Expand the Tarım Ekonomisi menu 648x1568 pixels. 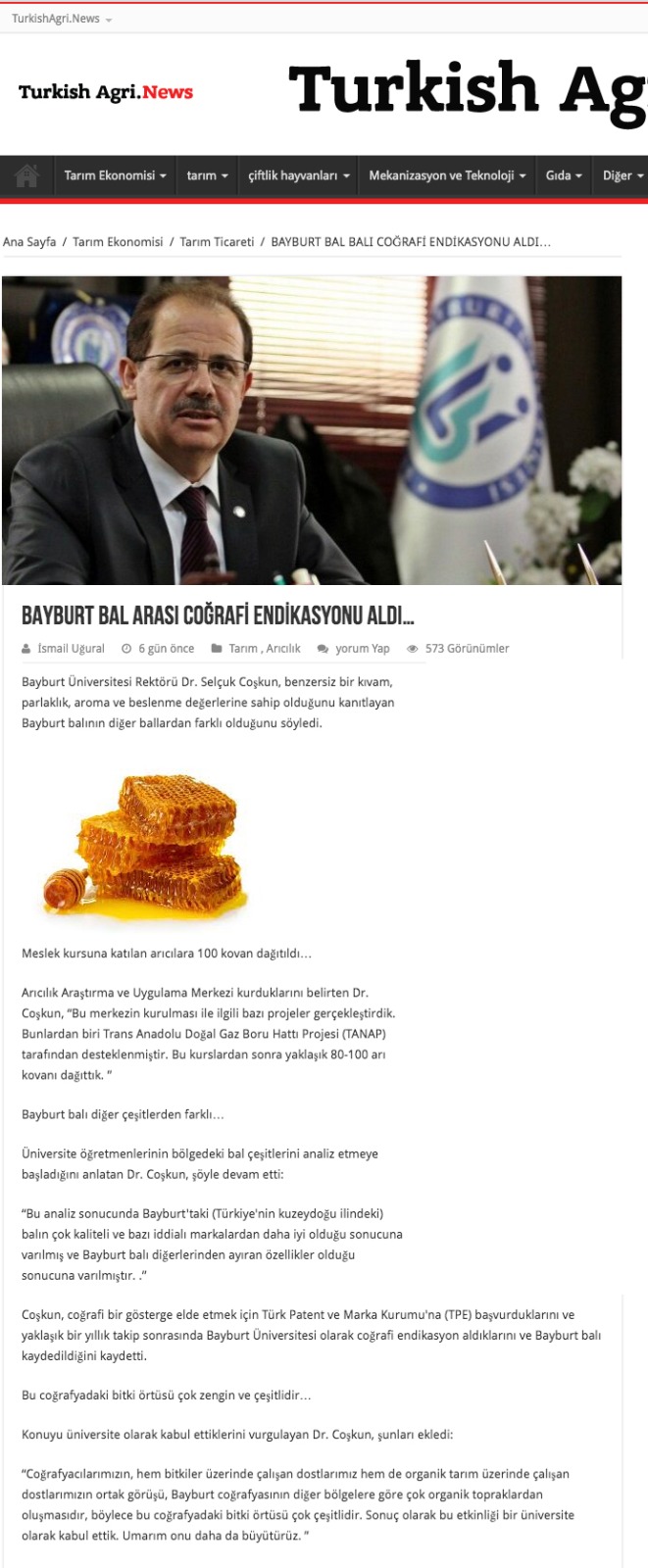pyautogui.click(x=115, y=176)
